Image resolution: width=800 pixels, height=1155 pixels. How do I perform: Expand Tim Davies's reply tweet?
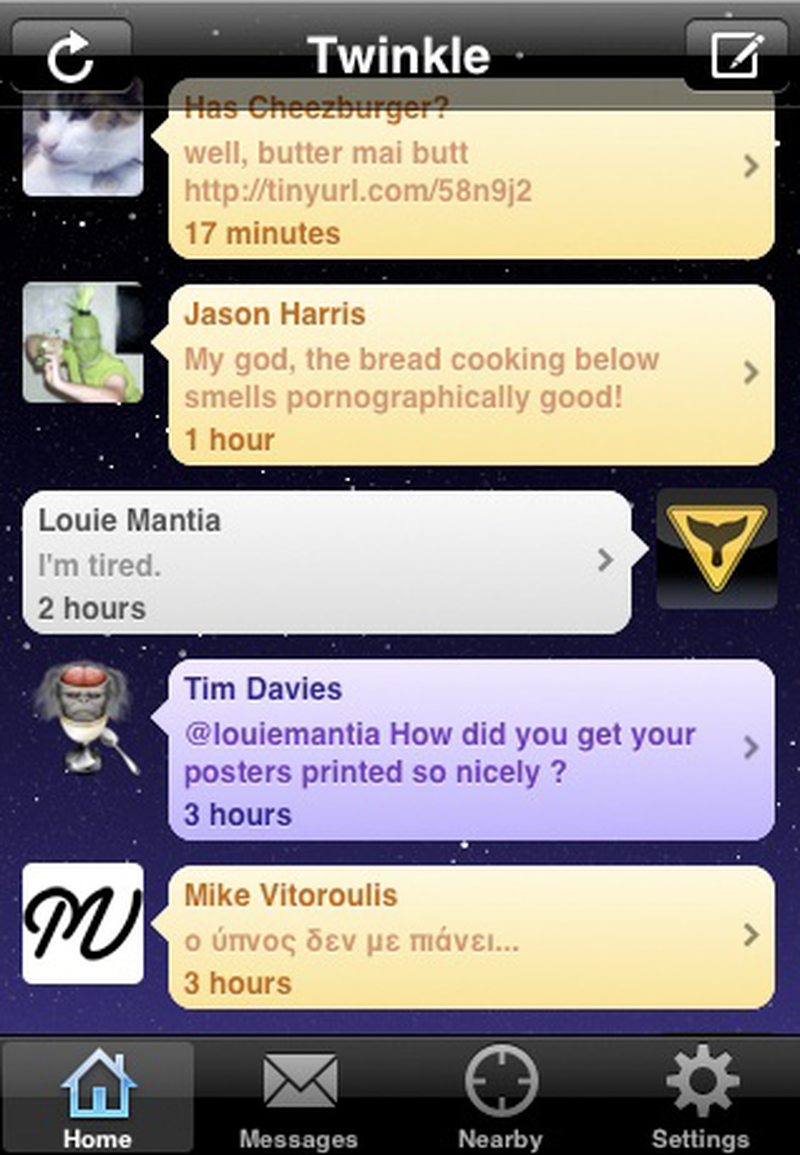pyautogui.click(x=751, y=748)
